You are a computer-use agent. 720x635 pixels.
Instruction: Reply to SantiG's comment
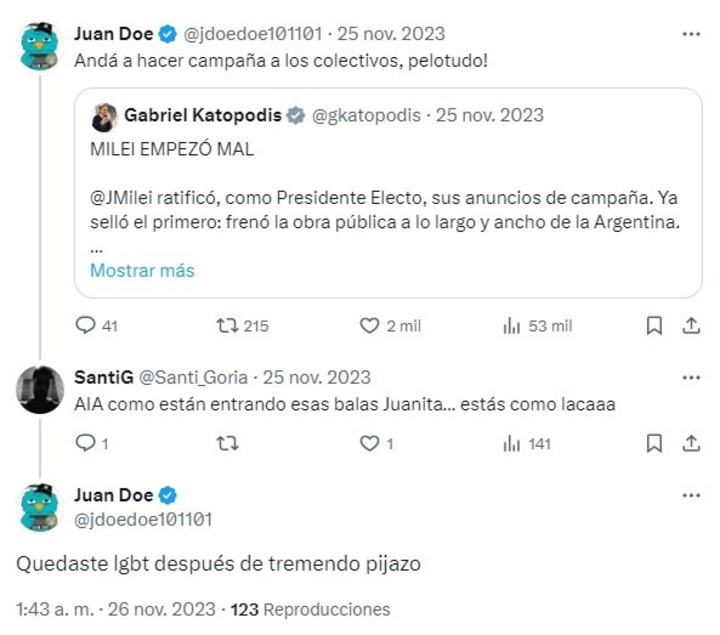tap(86, 443)
